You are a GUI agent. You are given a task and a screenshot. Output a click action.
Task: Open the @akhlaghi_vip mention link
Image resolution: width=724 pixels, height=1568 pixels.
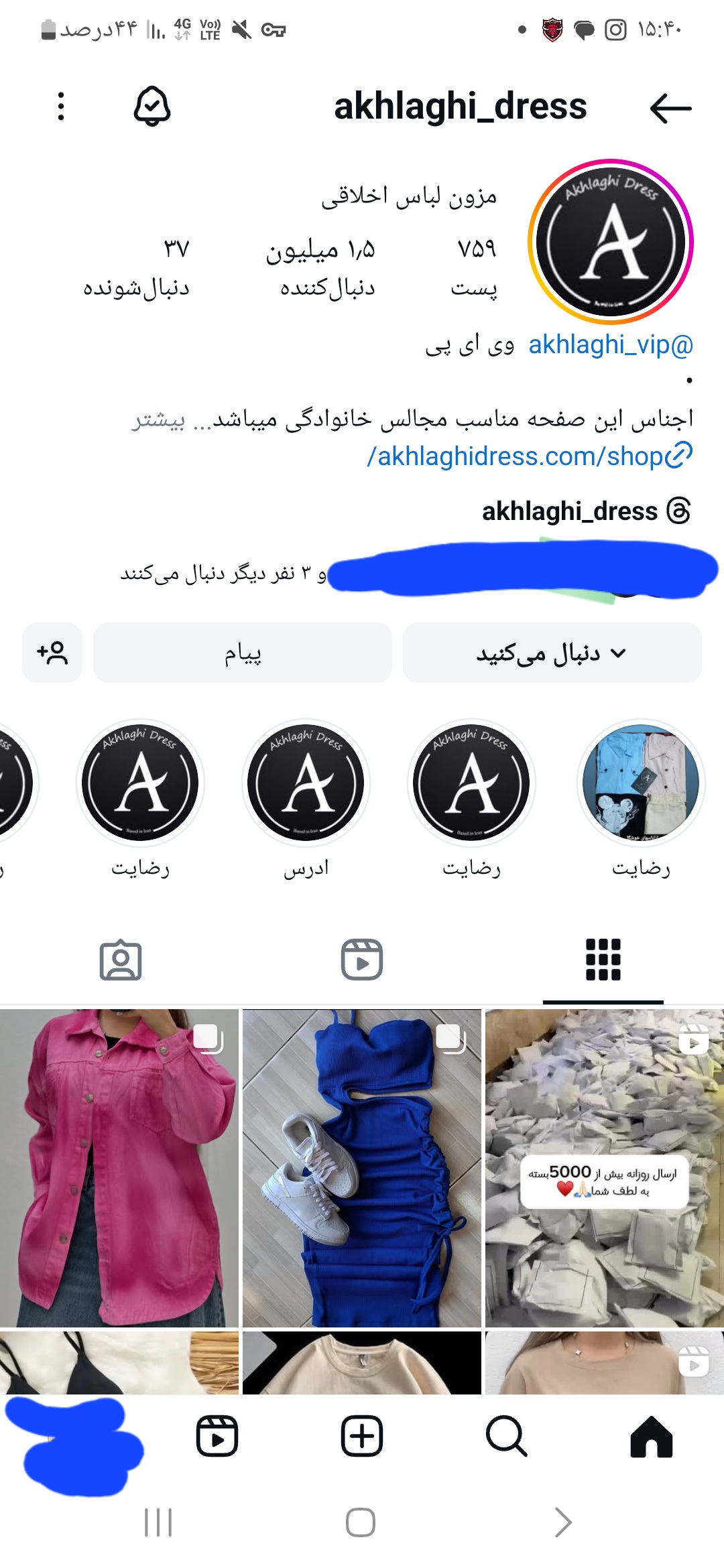tap(610, 345)
